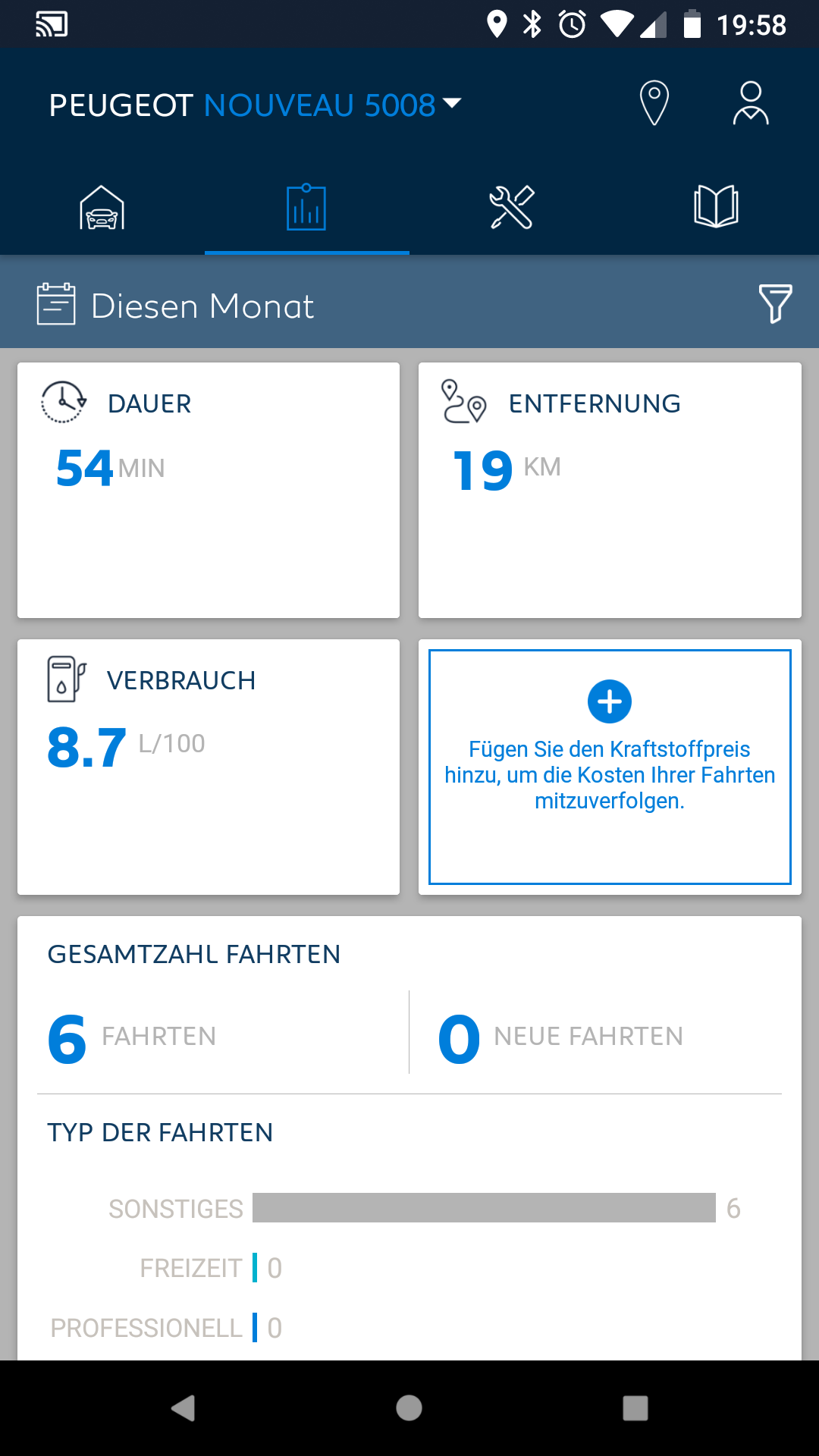Screen dimensions: 819x1456
Task: Open the trips filter funnel
Action: coord(775,303)
